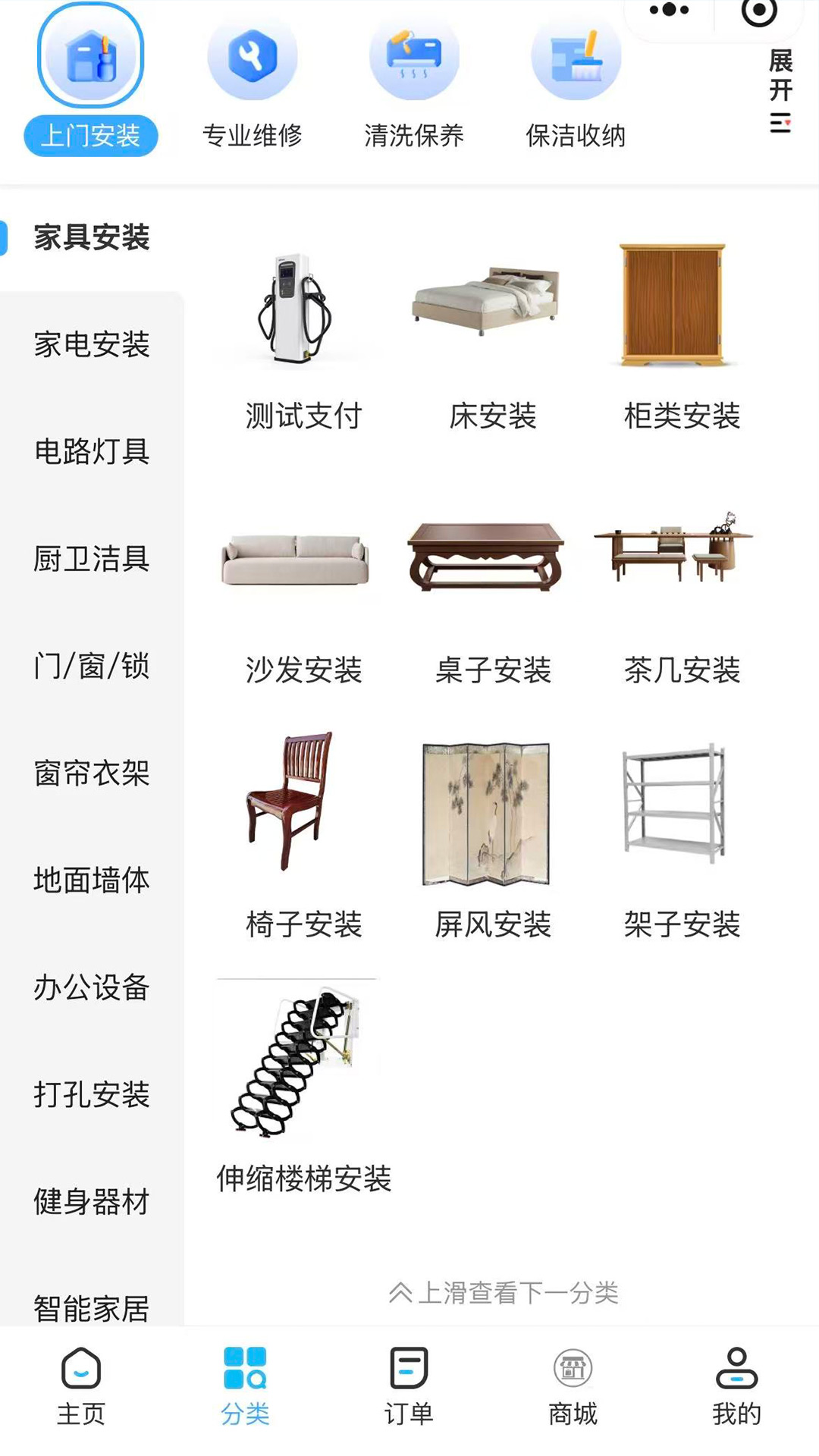The height and width of the screenshot is (1456, 819).
Task: Open the 测试支付 payment test item
Action: tap(303, 303)
